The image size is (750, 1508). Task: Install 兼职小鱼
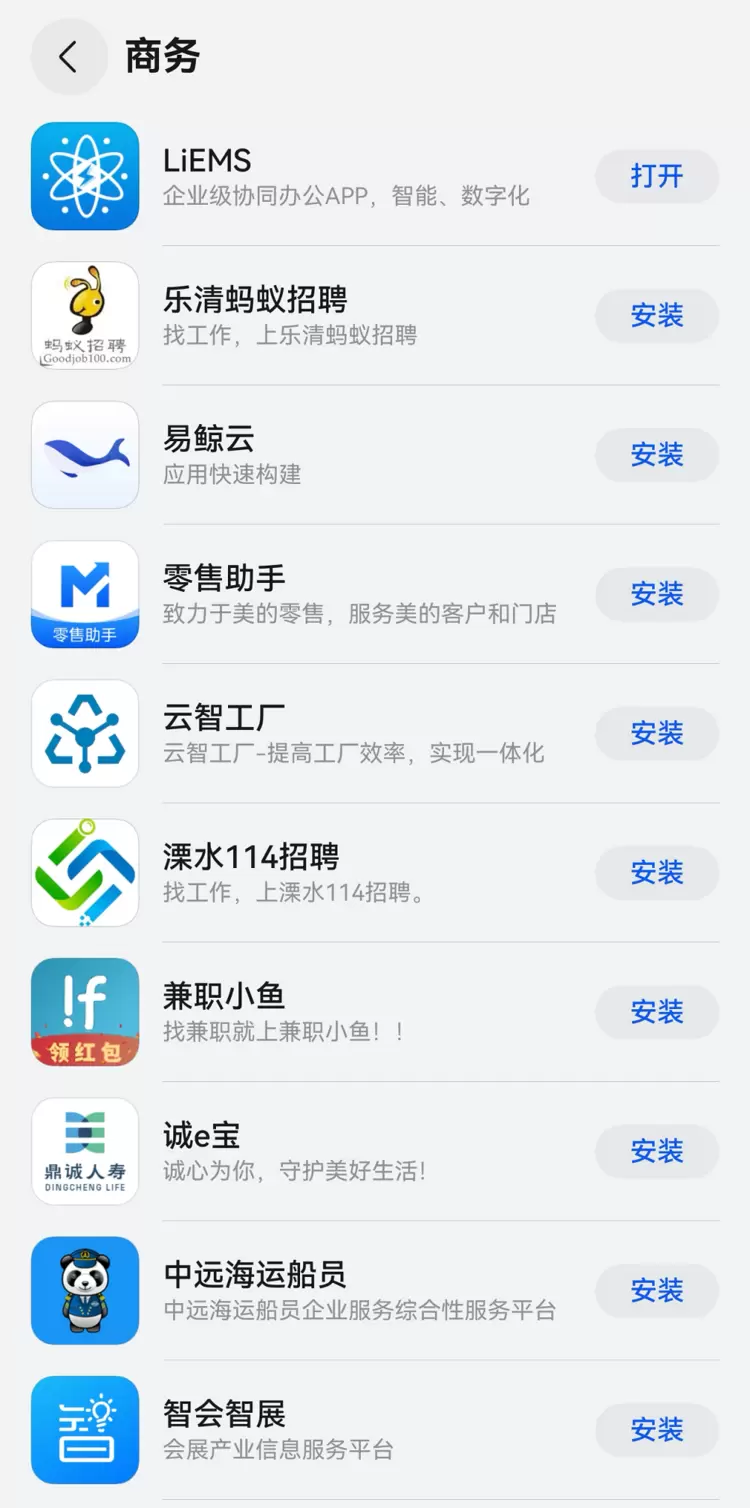click(x=656, y=1011)
